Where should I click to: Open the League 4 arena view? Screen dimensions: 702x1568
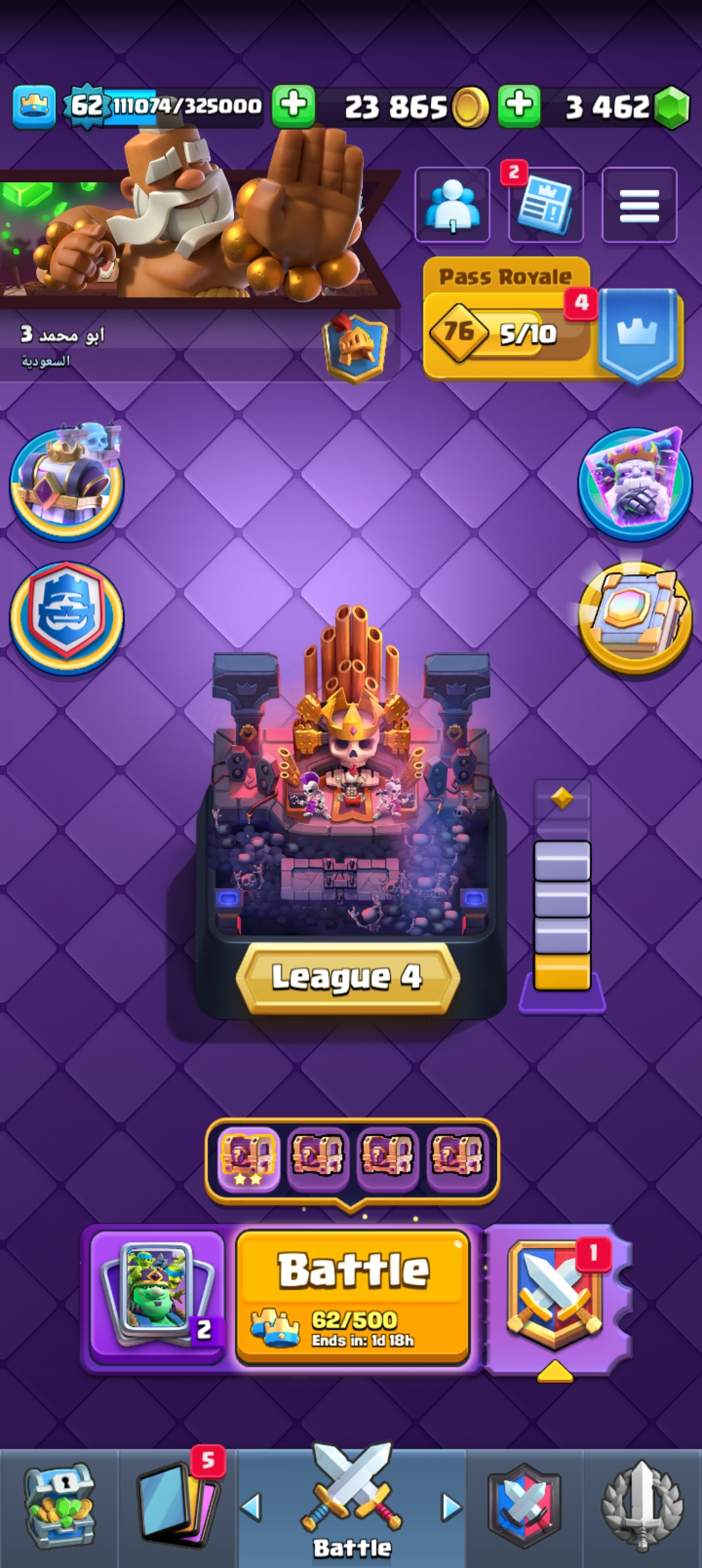348,977
